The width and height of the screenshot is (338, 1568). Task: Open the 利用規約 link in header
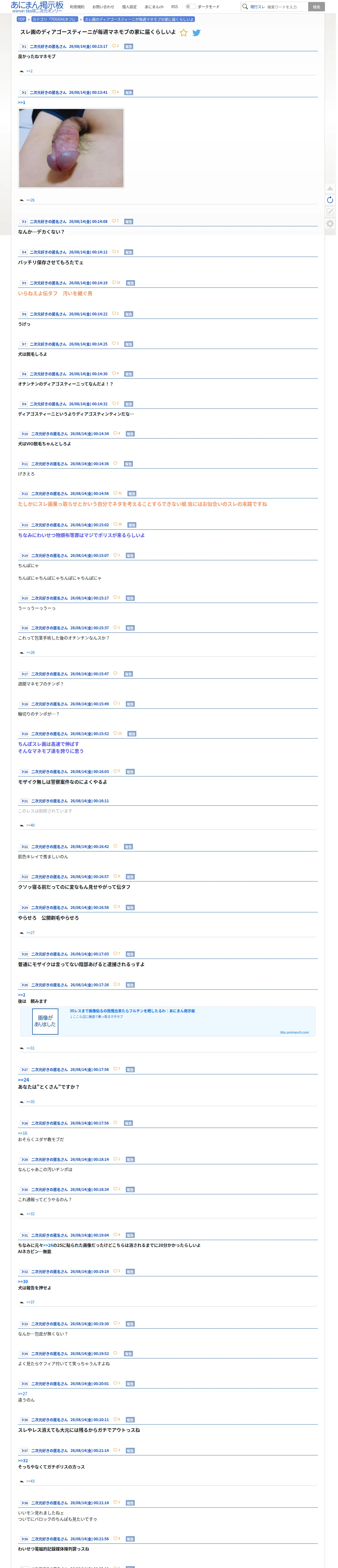tap(77, 7)
